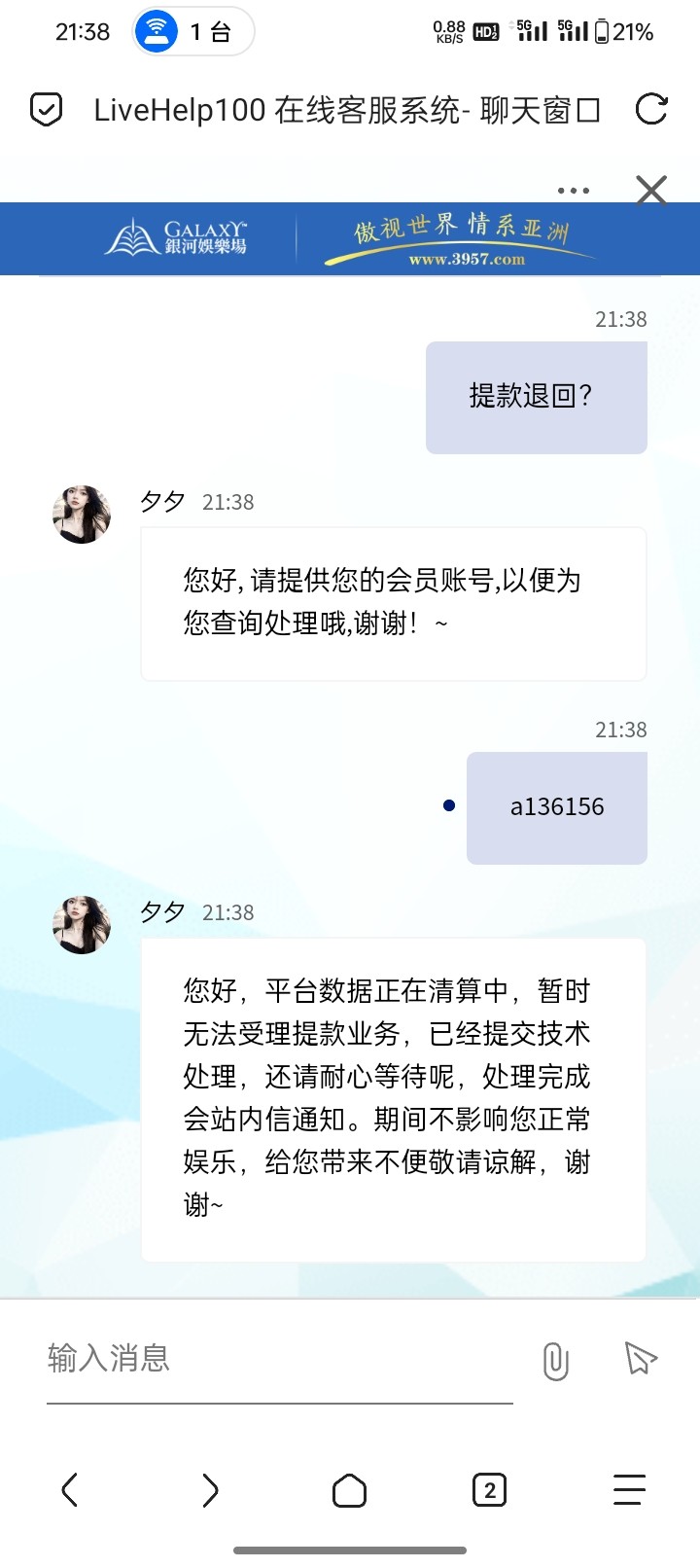Go back to the previous page

pos(70,1490)
